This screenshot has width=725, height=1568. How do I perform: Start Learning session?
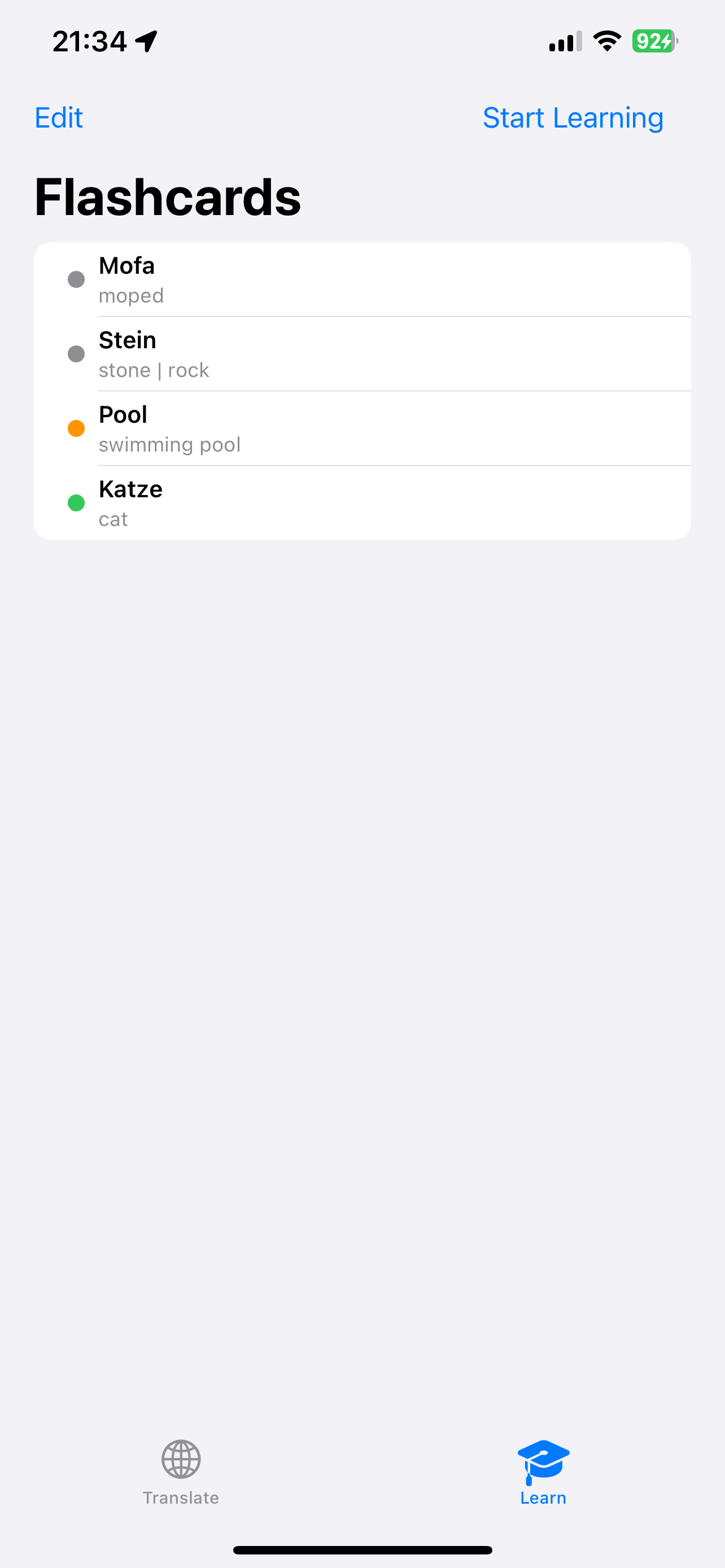572,118
